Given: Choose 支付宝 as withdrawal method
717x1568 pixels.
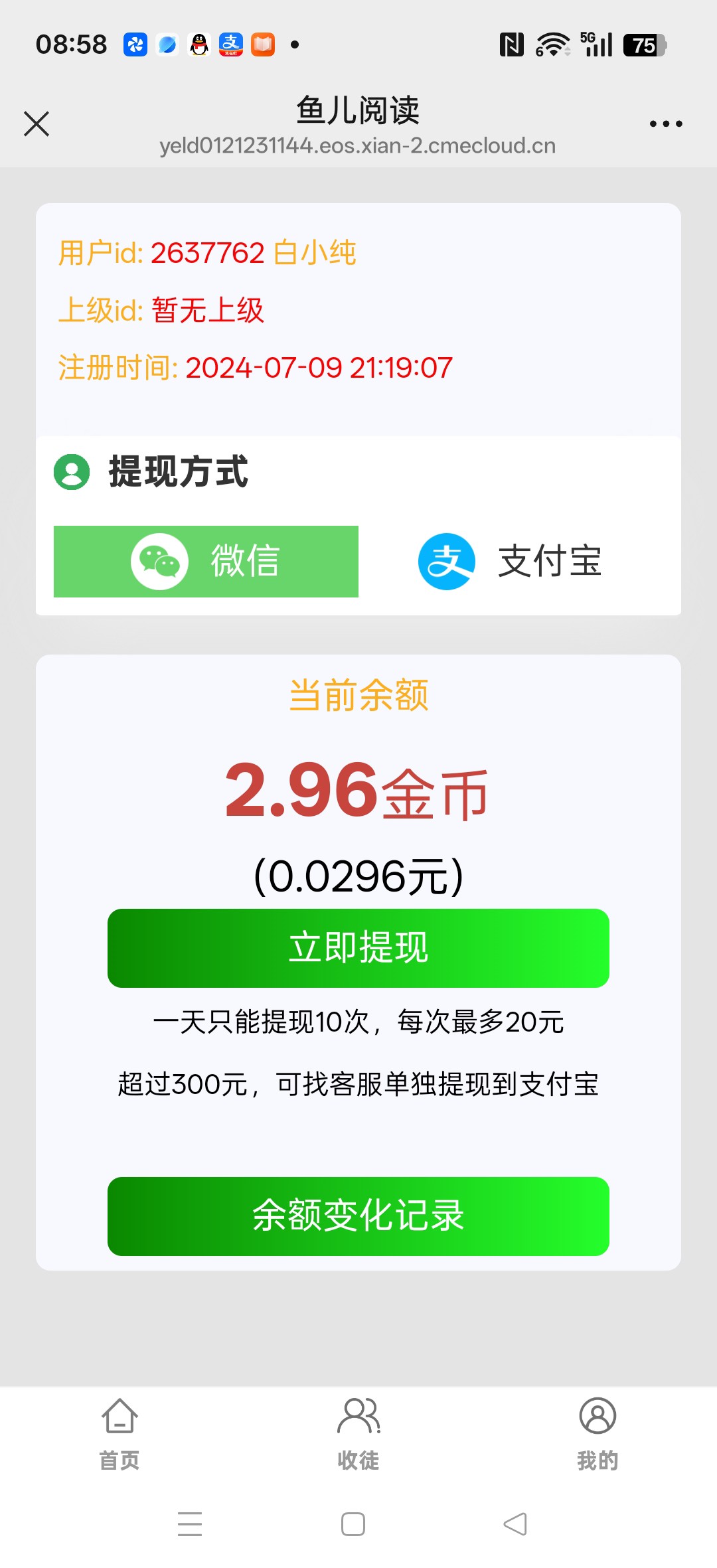Looking at the screenshot, I should 510,562.
